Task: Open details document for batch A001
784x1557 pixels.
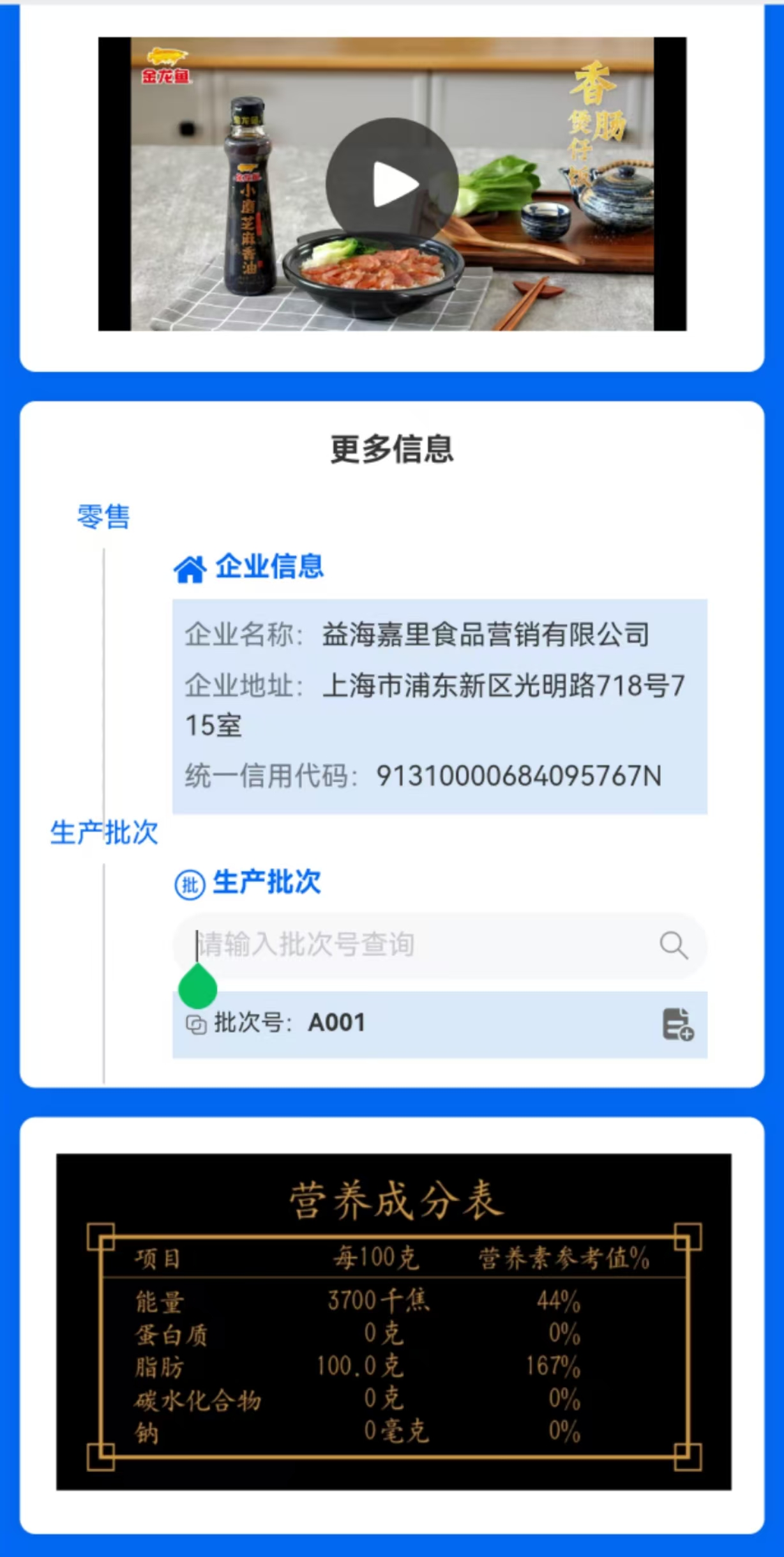Action: coord(677,1024)
